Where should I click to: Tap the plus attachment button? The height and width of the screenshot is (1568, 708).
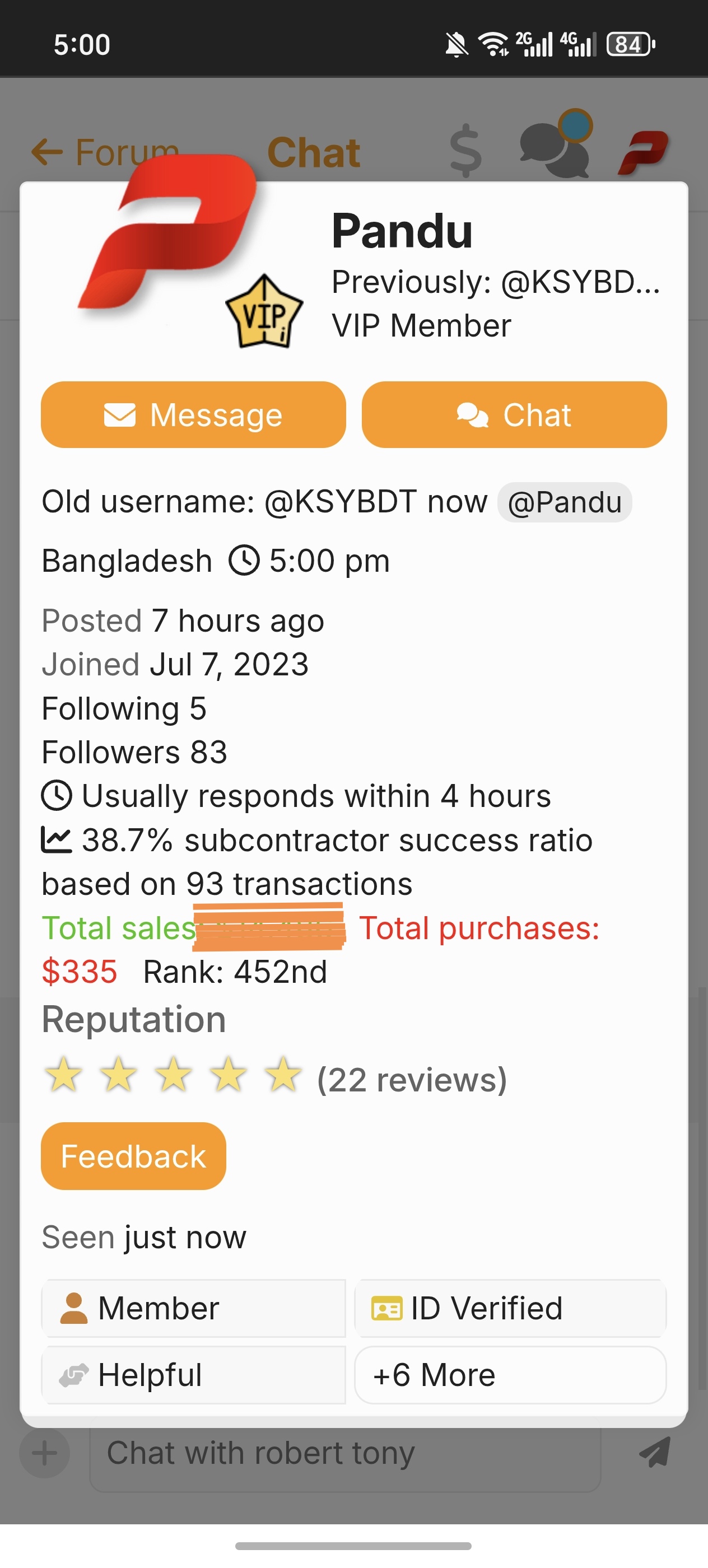tap(44, 1453)
